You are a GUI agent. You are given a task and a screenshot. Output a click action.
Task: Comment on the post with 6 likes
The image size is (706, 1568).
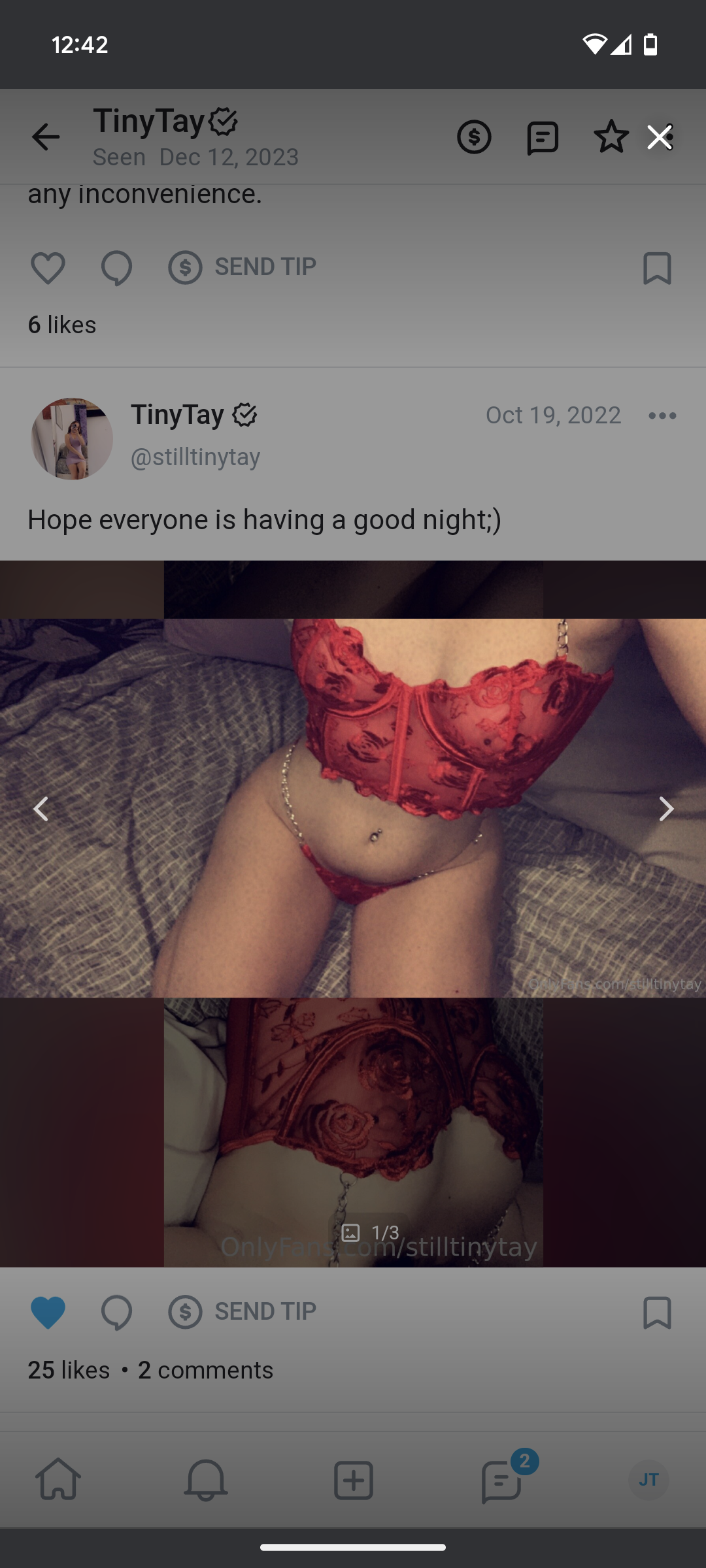click(116, 268)
